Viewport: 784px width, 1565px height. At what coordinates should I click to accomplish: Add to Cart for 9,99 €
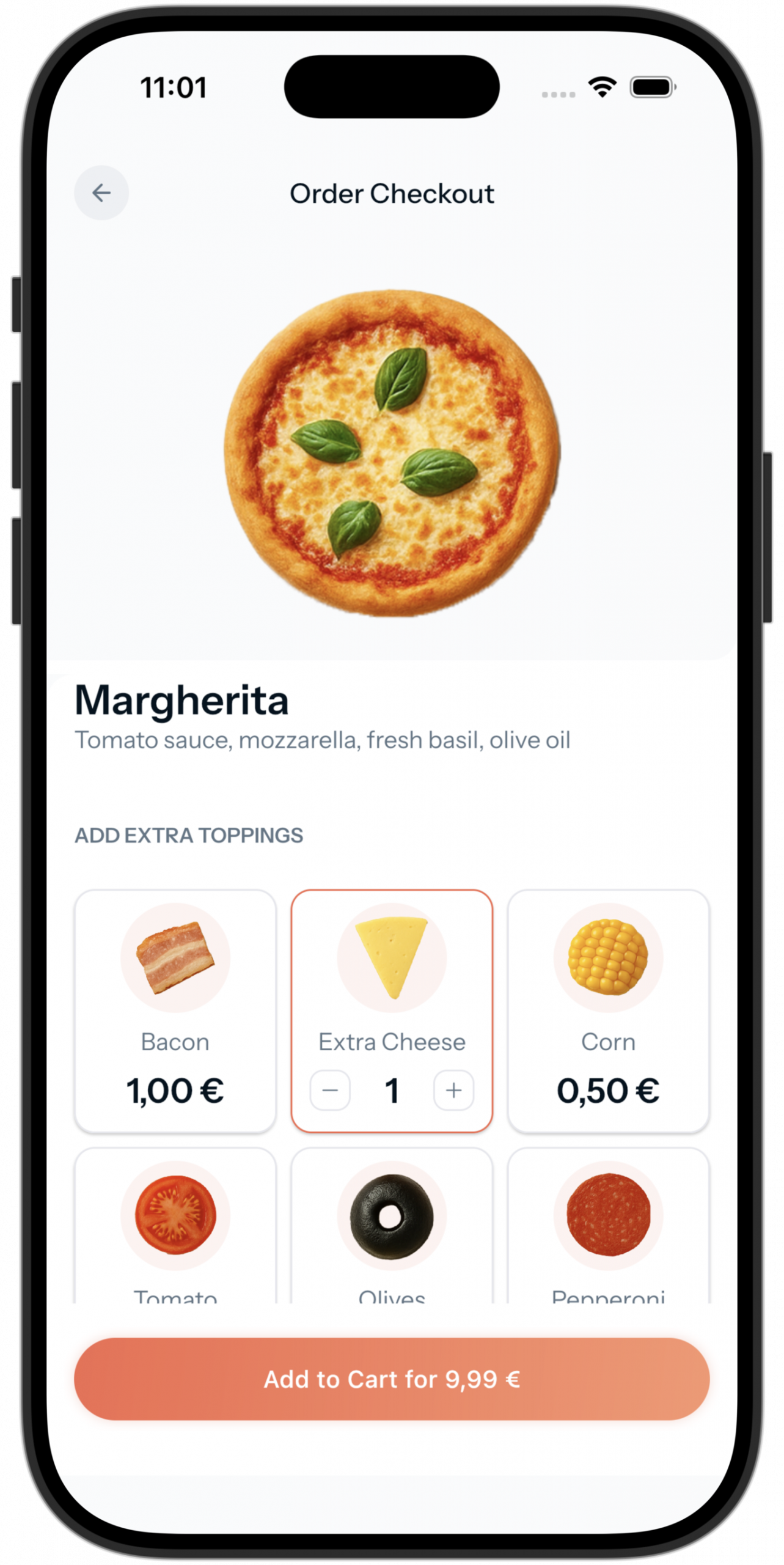[392, 1379]
